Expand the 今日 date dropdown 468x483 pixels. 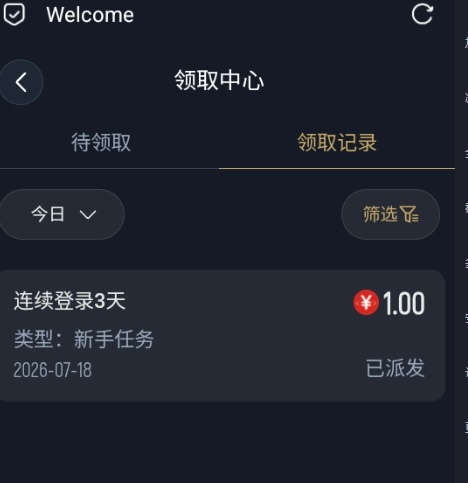click(62, 214)
